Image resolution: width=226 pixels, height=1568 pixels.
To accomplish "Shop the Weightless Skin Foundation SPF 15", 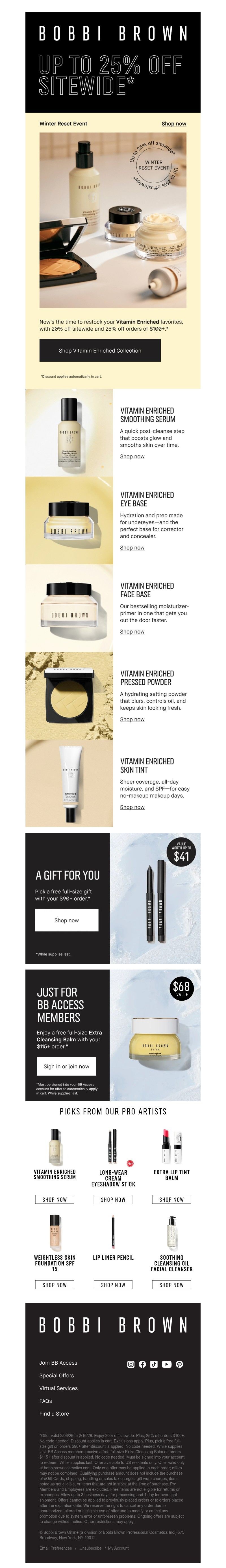I will (x=55, y=1285).
